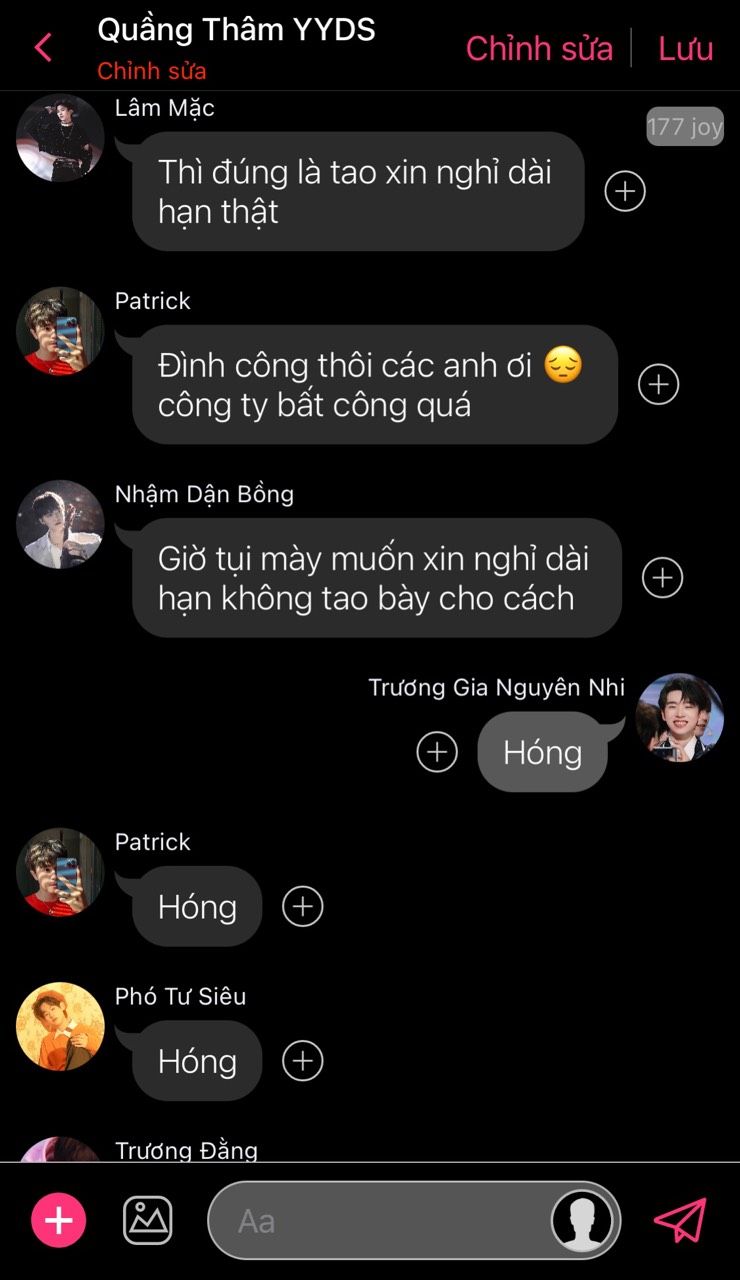
Task: Tap the pink add button in bottom bar
Action: tap(59, 1220)
